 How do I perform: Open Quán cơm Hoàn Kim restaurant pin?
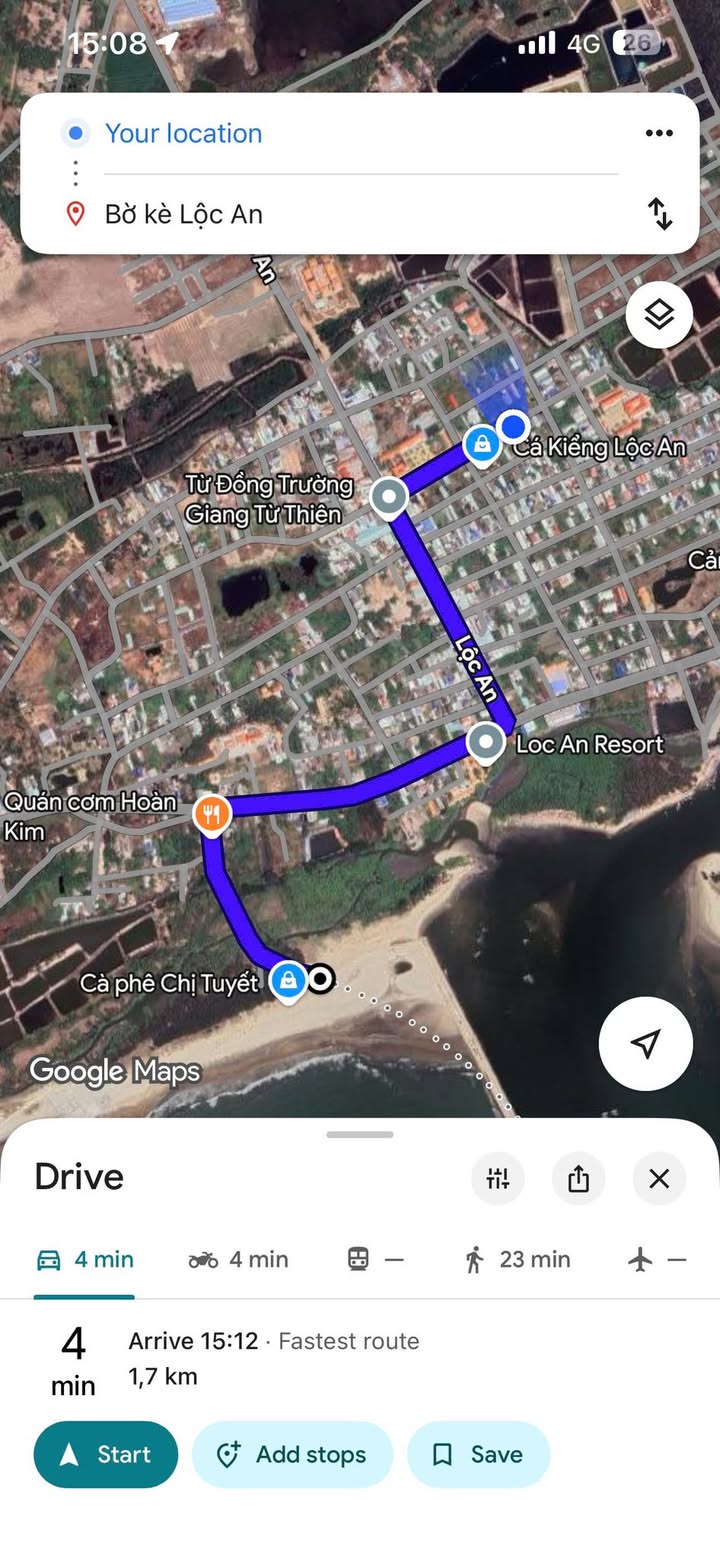(211, 815)
